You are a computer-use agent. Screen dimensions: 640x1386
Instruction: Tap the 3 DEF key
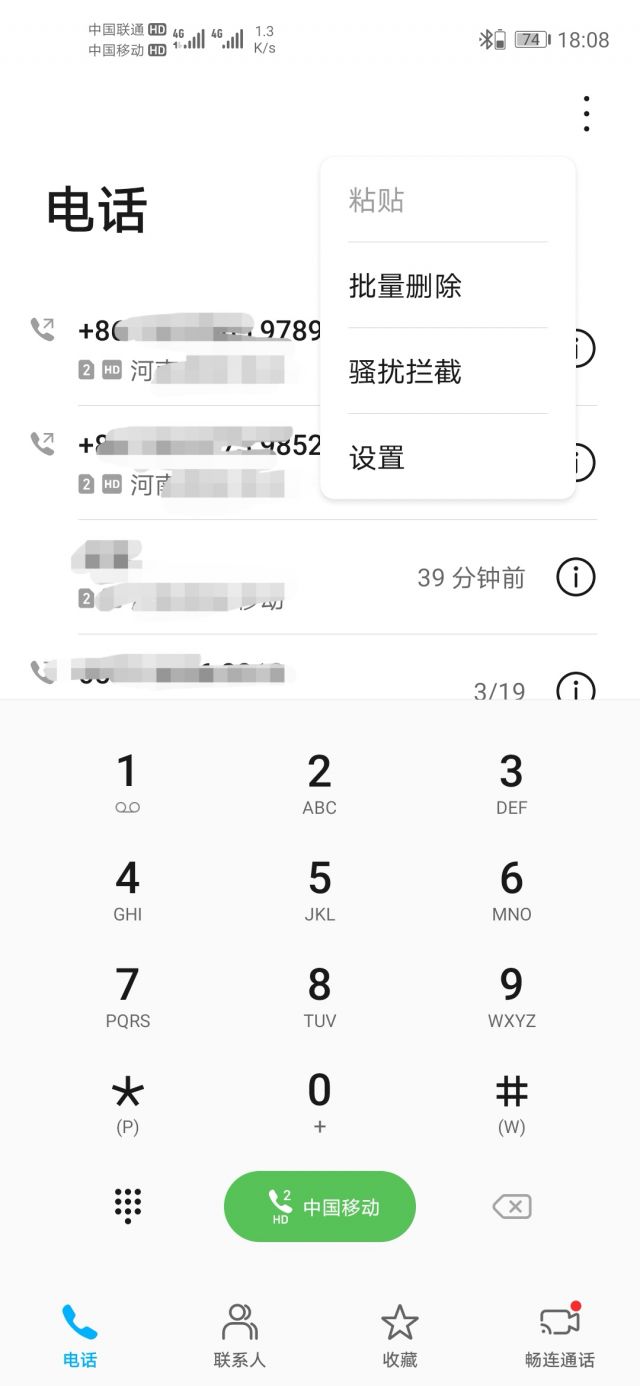[x=511, y=782]
